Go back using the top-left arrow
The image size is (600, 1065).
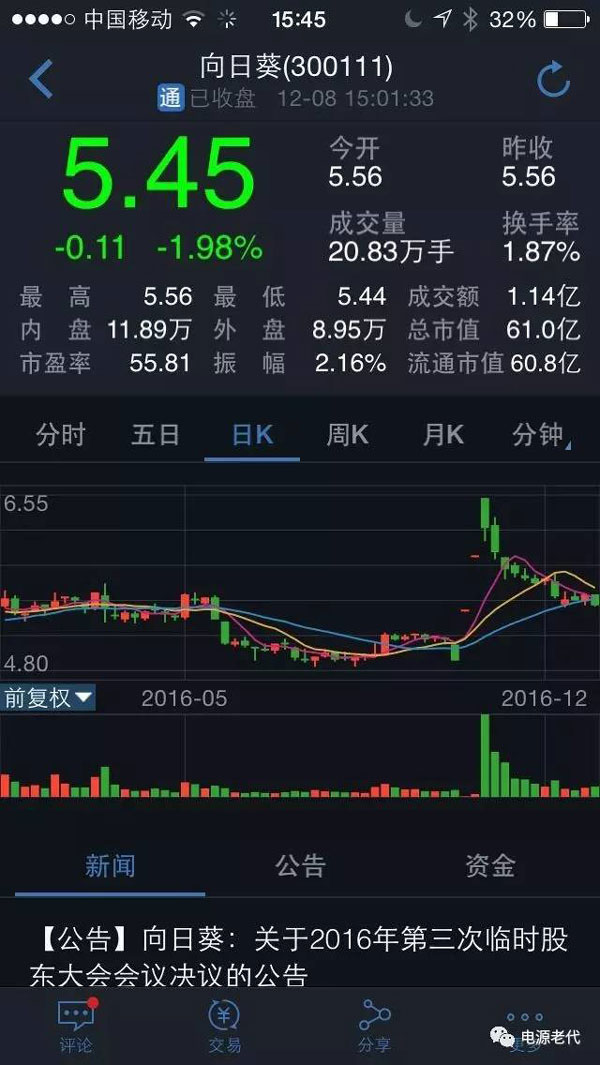click(40, 78)
